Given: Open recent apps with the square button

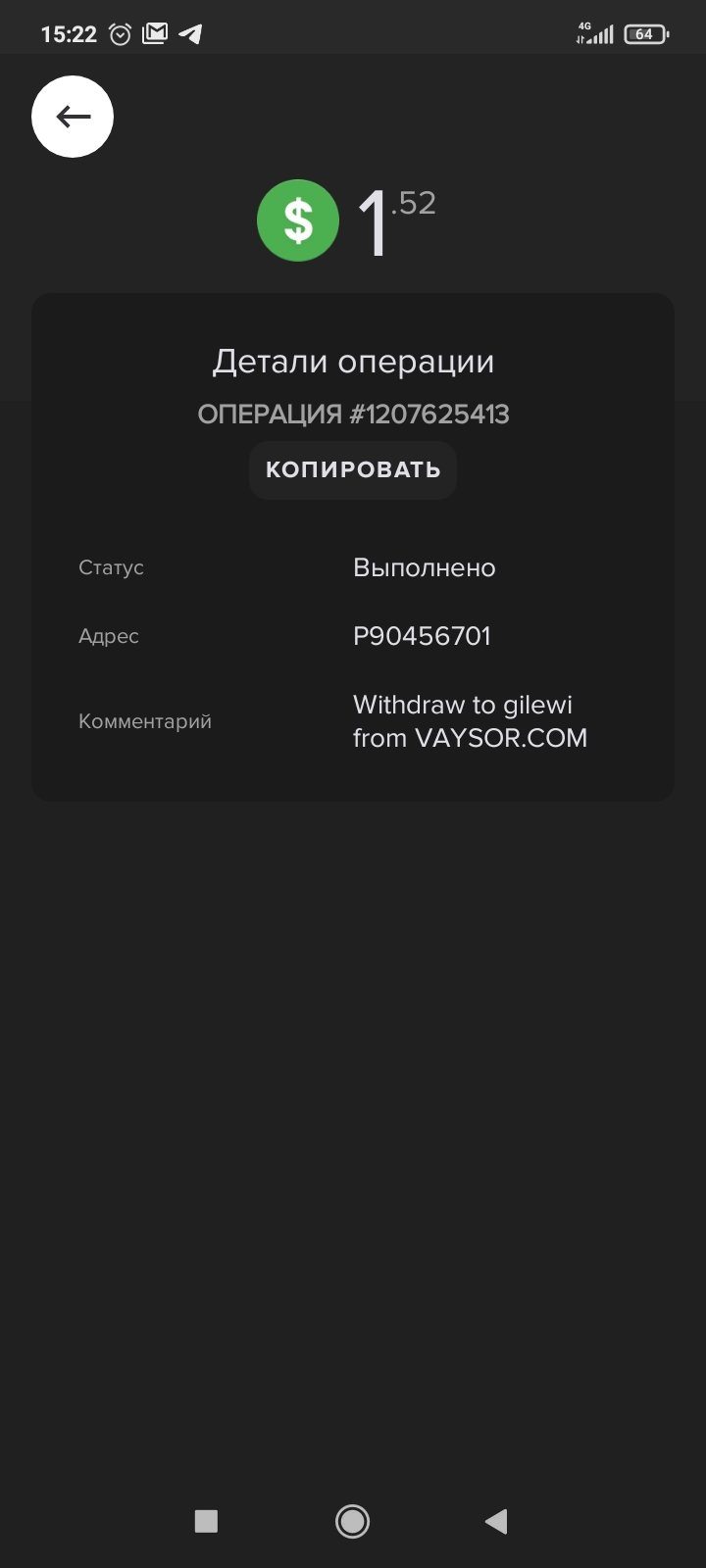Looking at the screenshot, I should click(206, 1521).
